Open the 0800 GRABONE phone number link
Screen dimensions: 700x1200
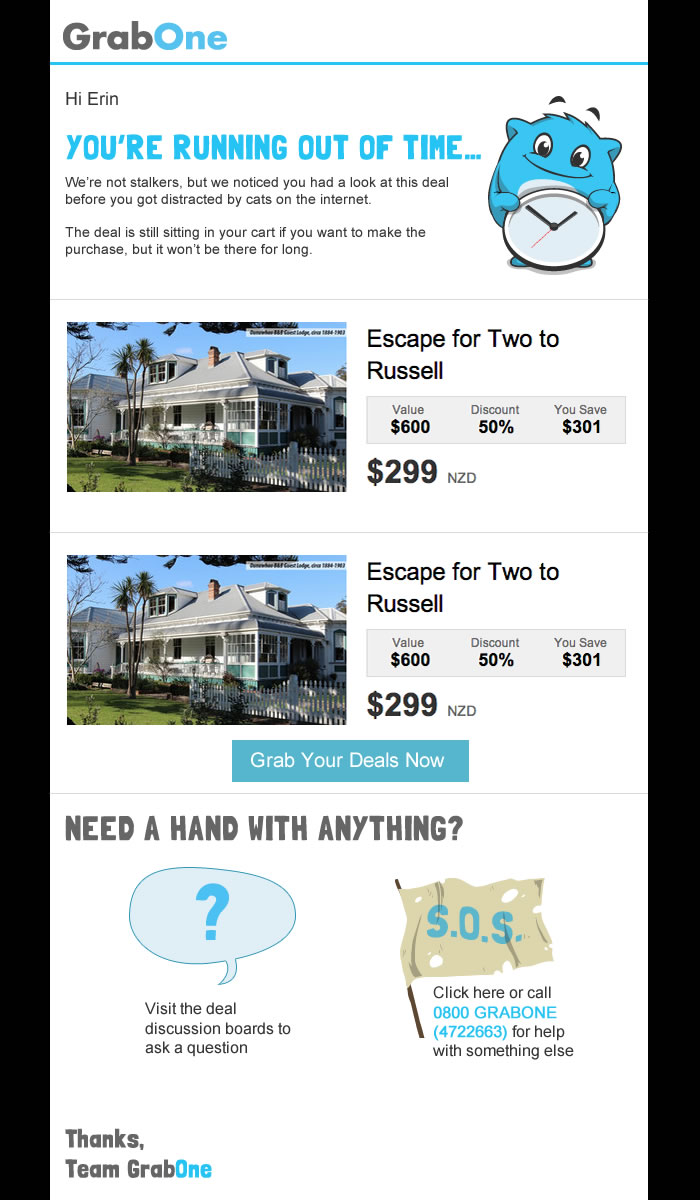coord(495,1022)
